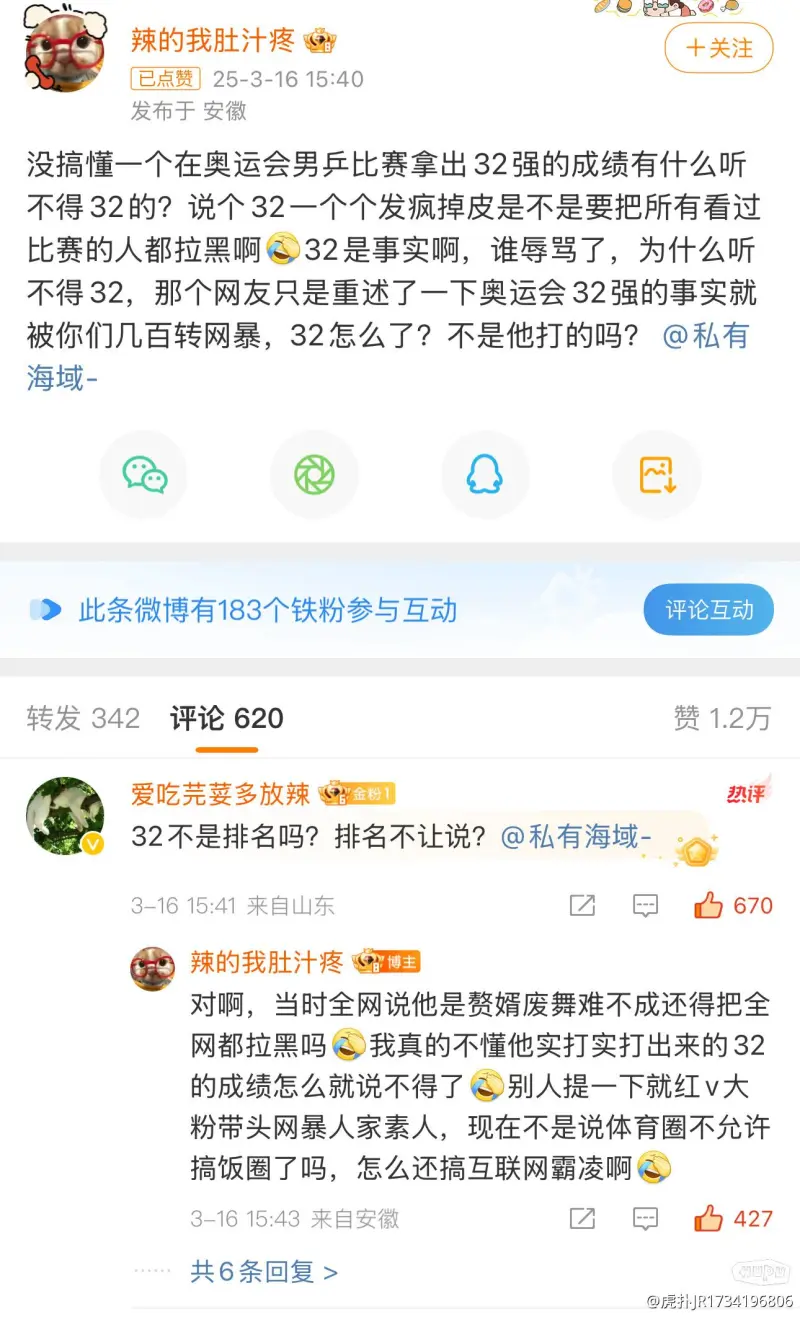Open 爱吃芫荽多放辣's avatar
The width and height of the screenshot is (800, 1317).
pyautogui.click(x=65, y=816)
